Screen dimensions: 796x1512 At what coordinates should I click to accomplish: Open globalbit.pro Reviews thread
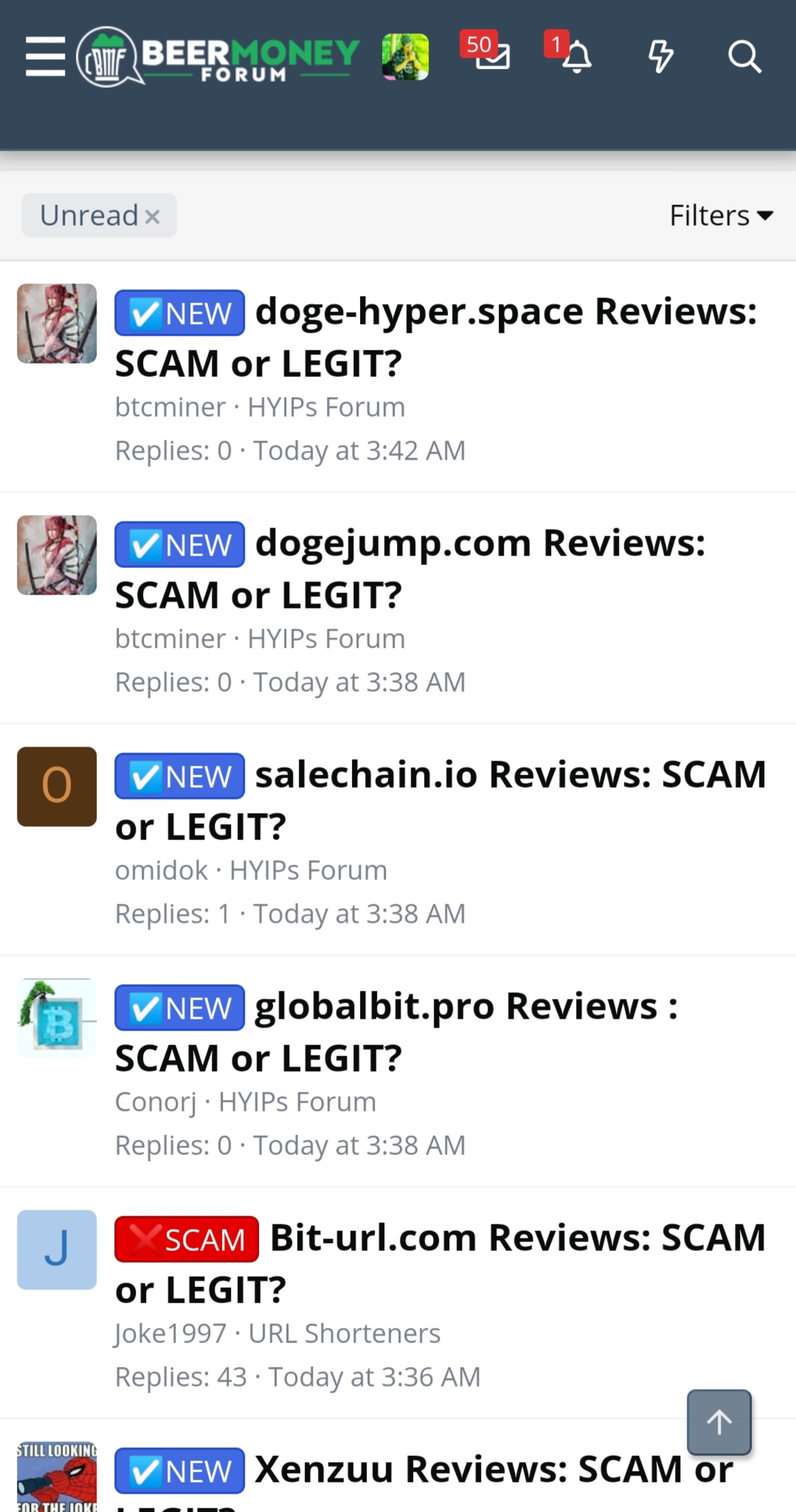tap(465, 1007)
